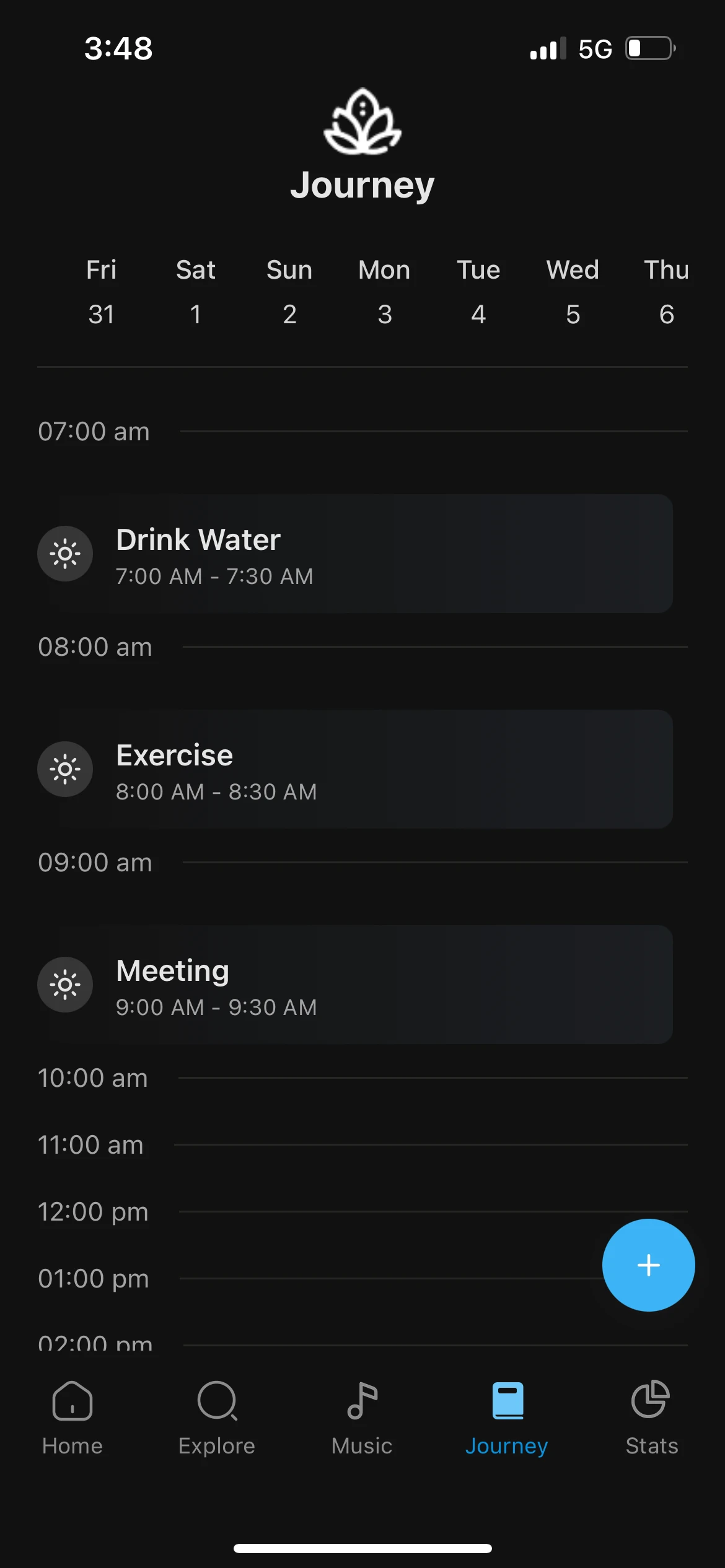Jump to Monday 3 schedule
Viewport: 725px width, 1568px height.
point(384,292)
